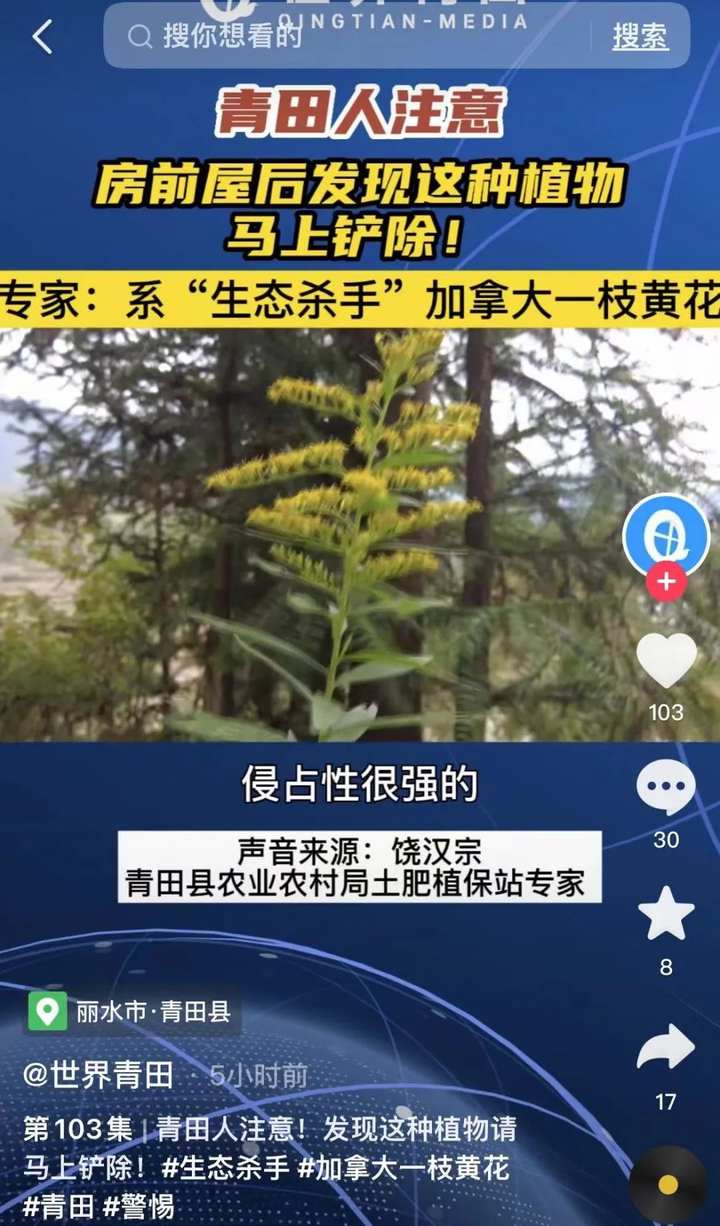Open the spinning music disc

pos(668,1185)
